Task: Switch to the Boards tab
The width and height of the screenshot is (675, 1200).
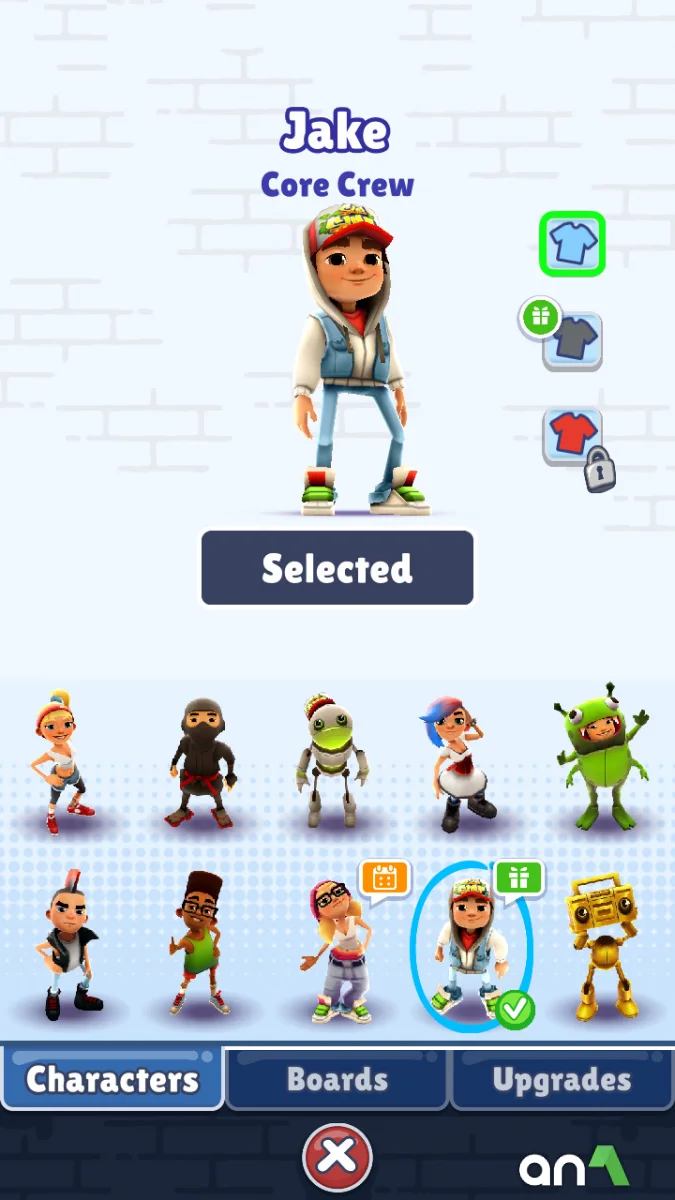Action: 337,1079
